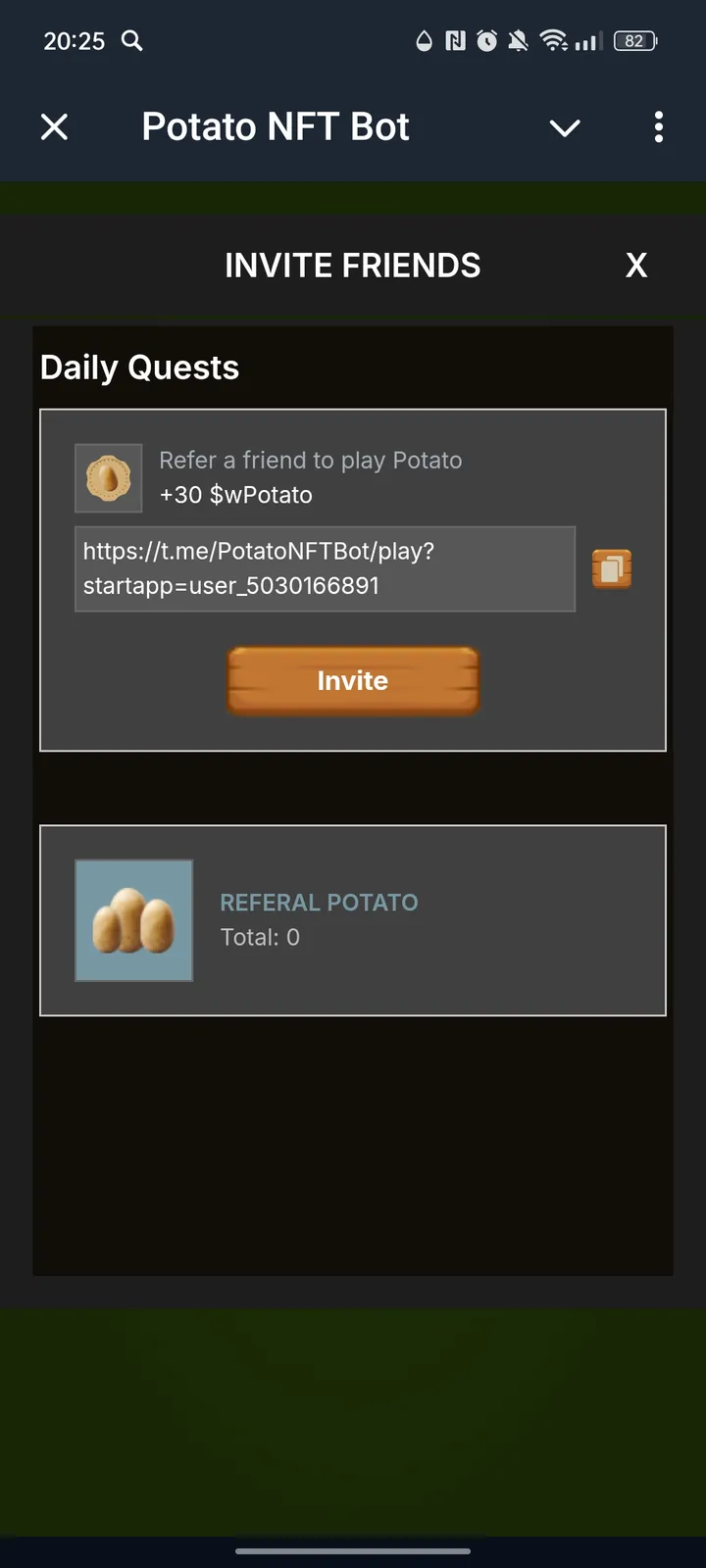Select the referral link text field
Viewport: 706px width, 1568px height.
pyautogui.click(x=325, y=568)
